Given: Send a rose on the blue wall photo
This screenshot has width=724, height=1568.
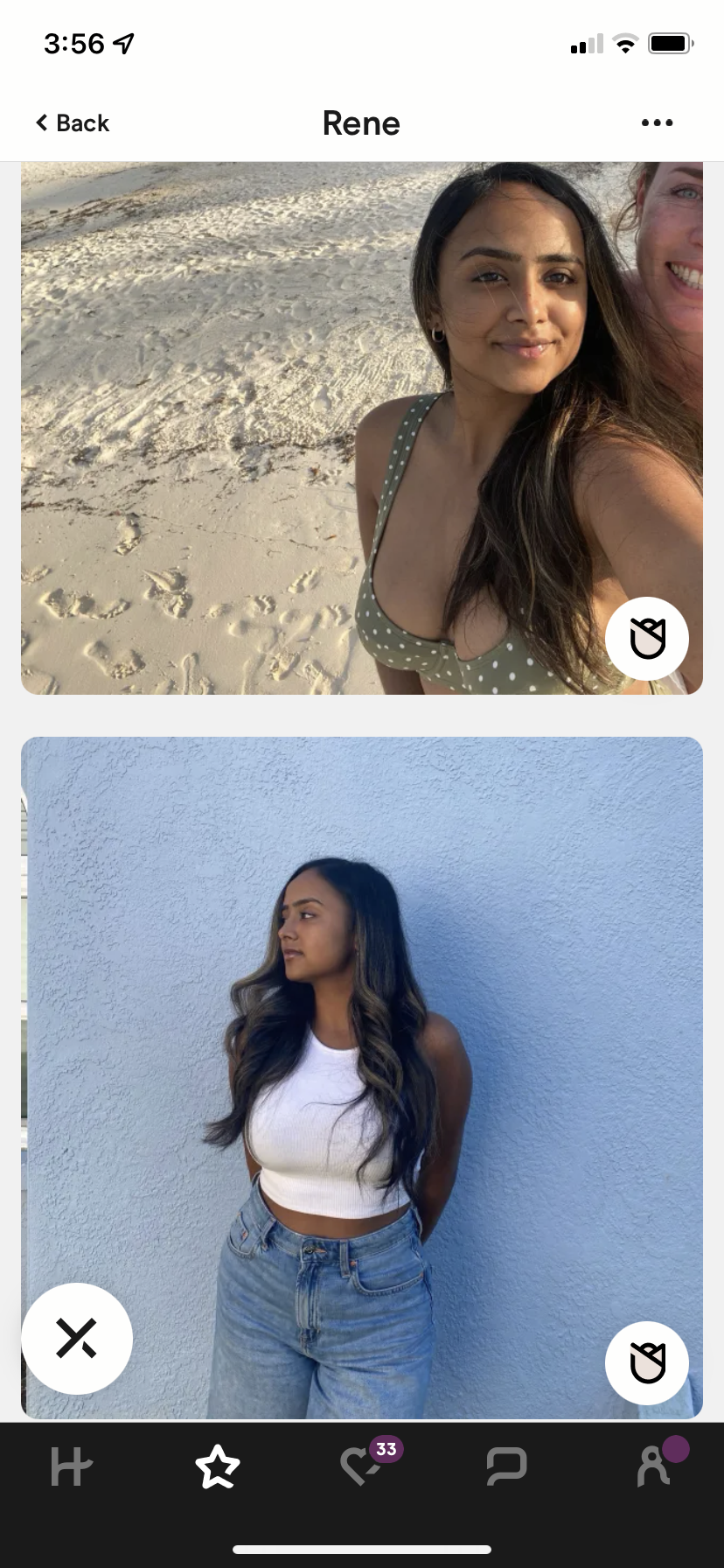Looking at the screenshot, I should [647, 1362].
